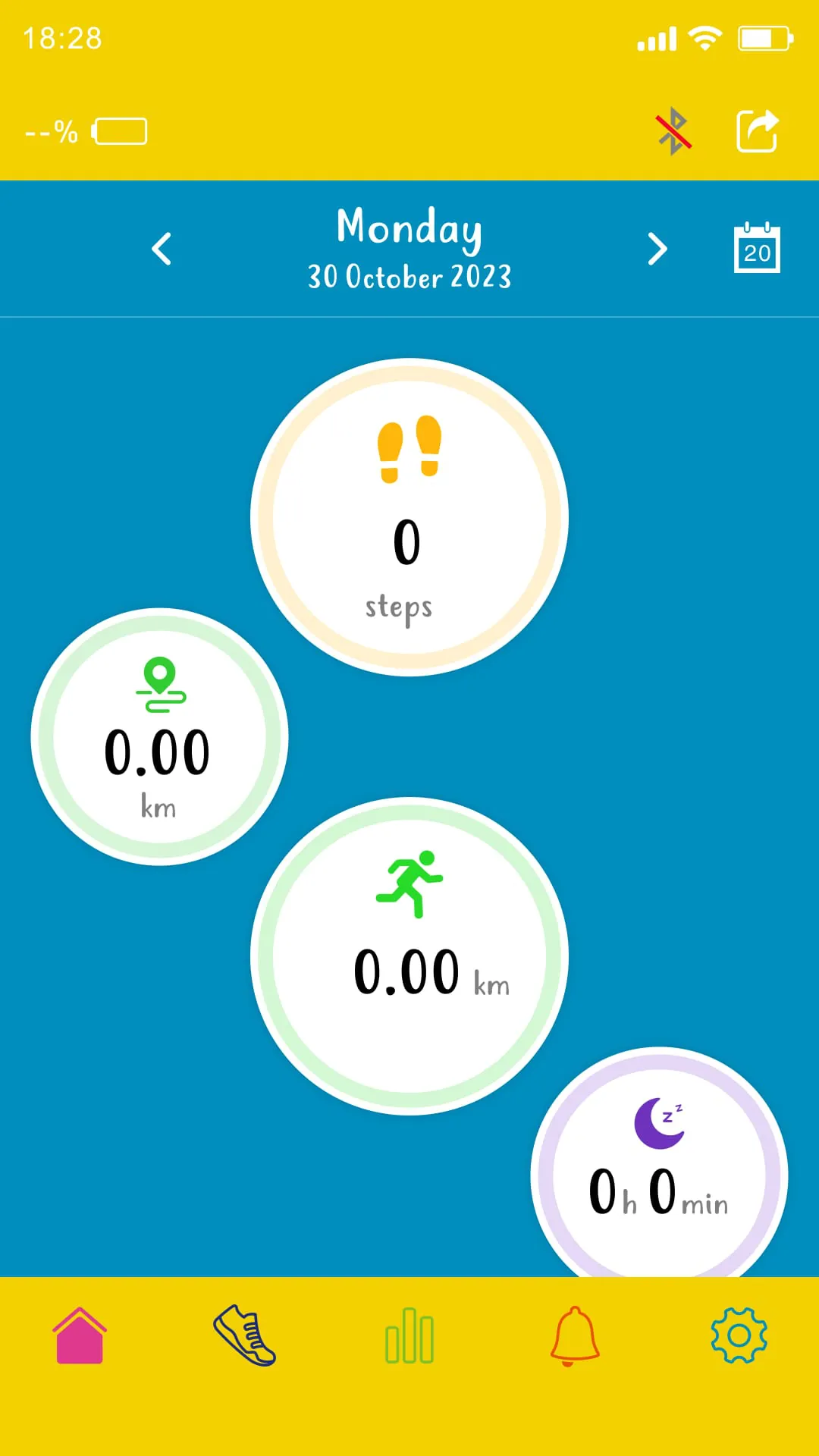Open the distance circle with pin icon

(159, 736)
